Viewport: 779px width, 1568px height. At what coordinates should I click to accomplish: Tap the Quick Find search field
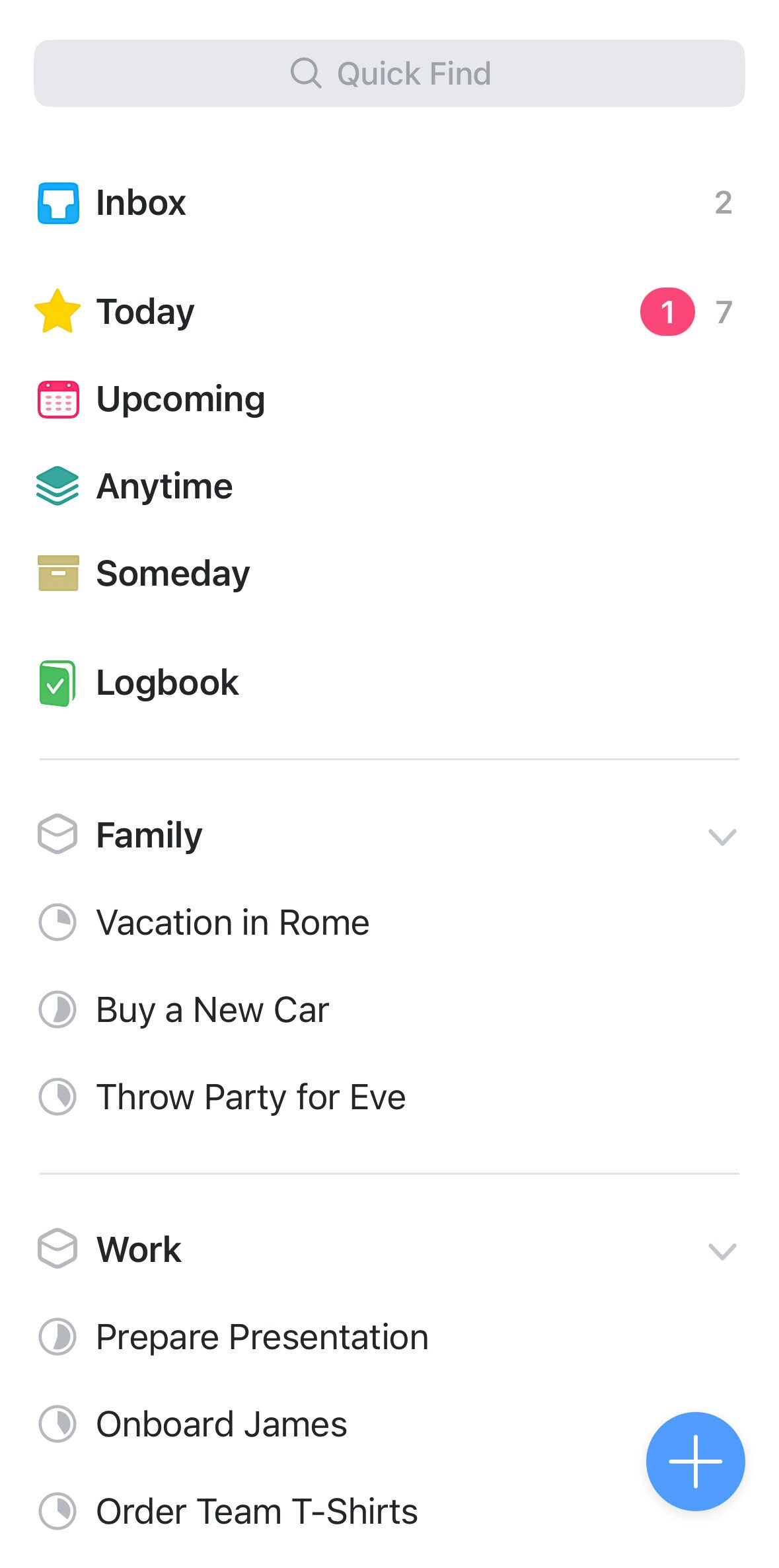pyautogui.click(x=389, y=73)
